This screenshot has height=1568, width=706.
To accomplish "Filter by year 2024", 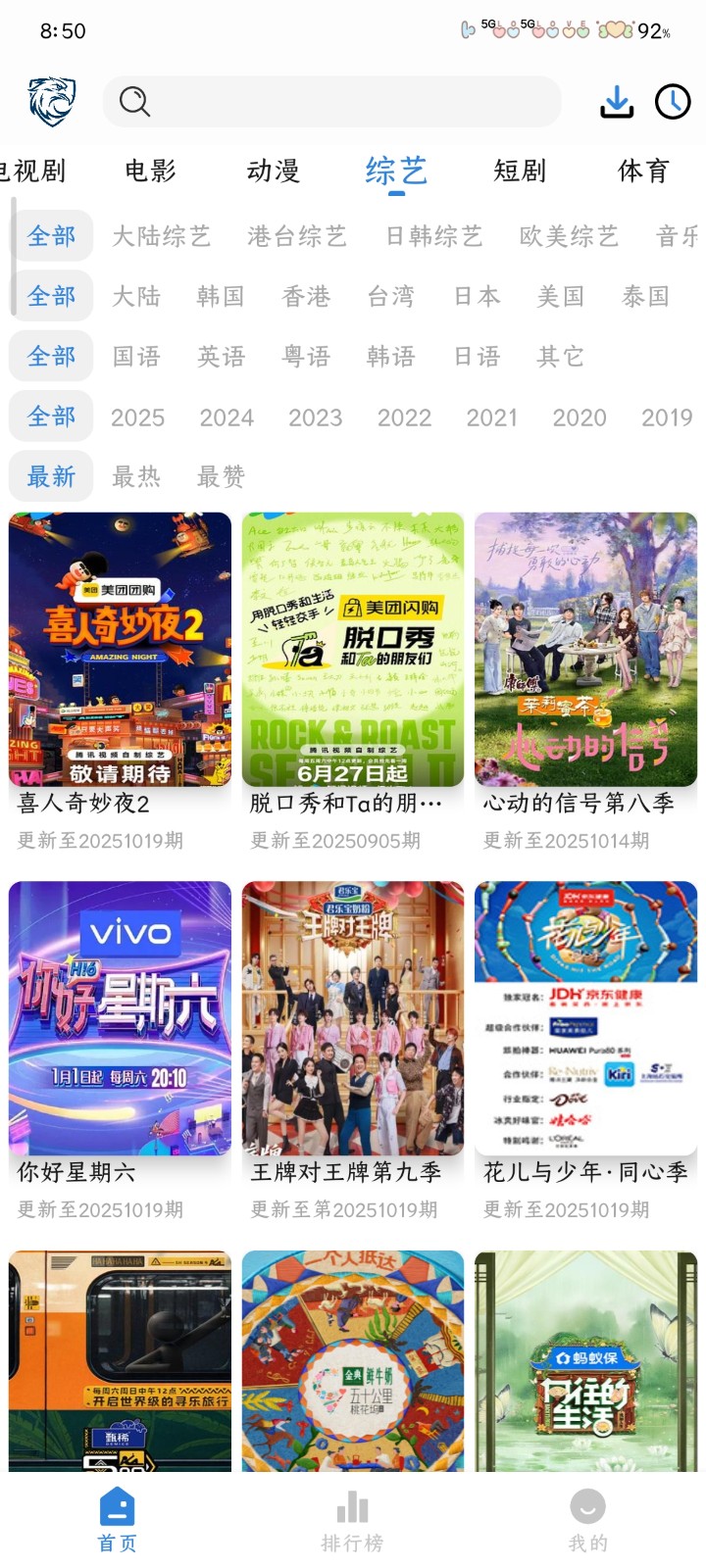I will click(x=227, y=417).
